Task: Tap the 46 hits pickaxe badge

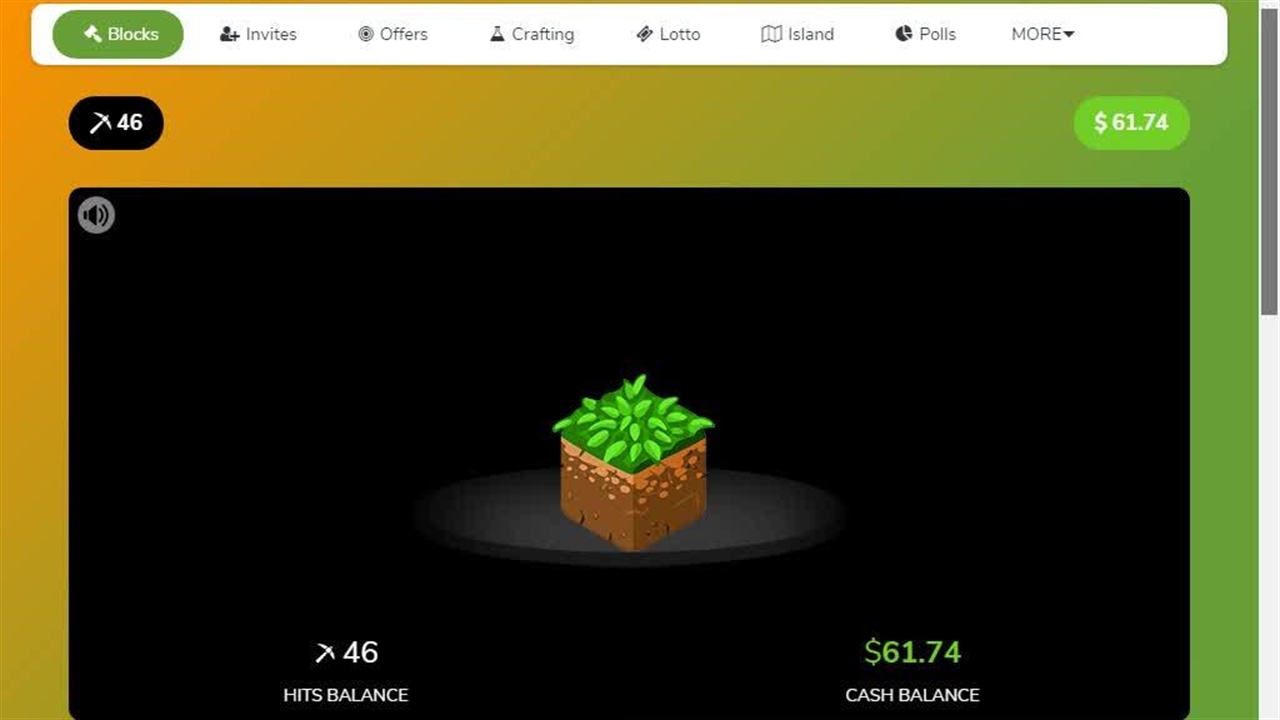Action: tap(116, 123)
